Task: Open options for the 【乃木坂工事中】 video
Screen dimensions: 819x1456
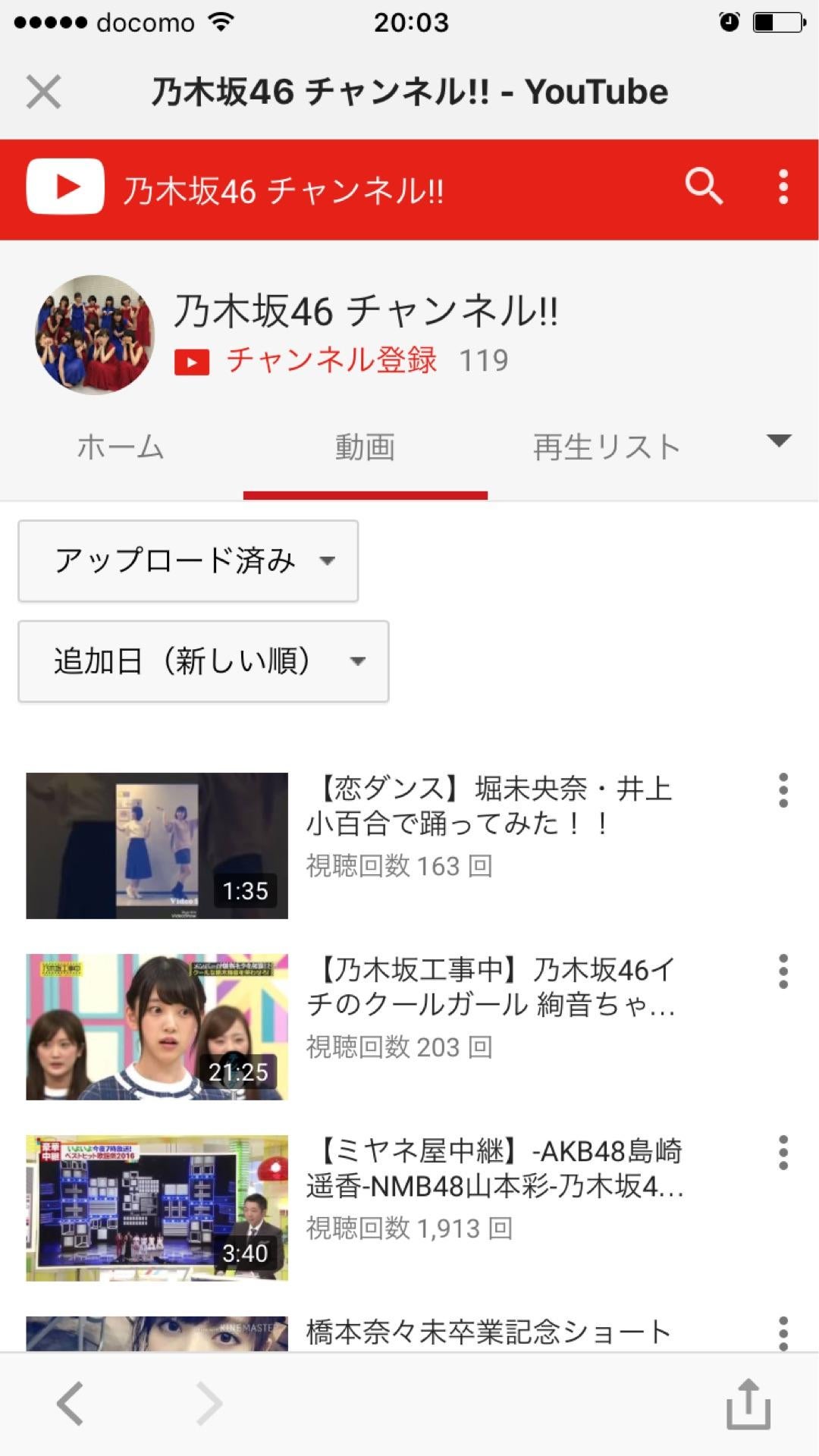Action: tap(783, 972)
